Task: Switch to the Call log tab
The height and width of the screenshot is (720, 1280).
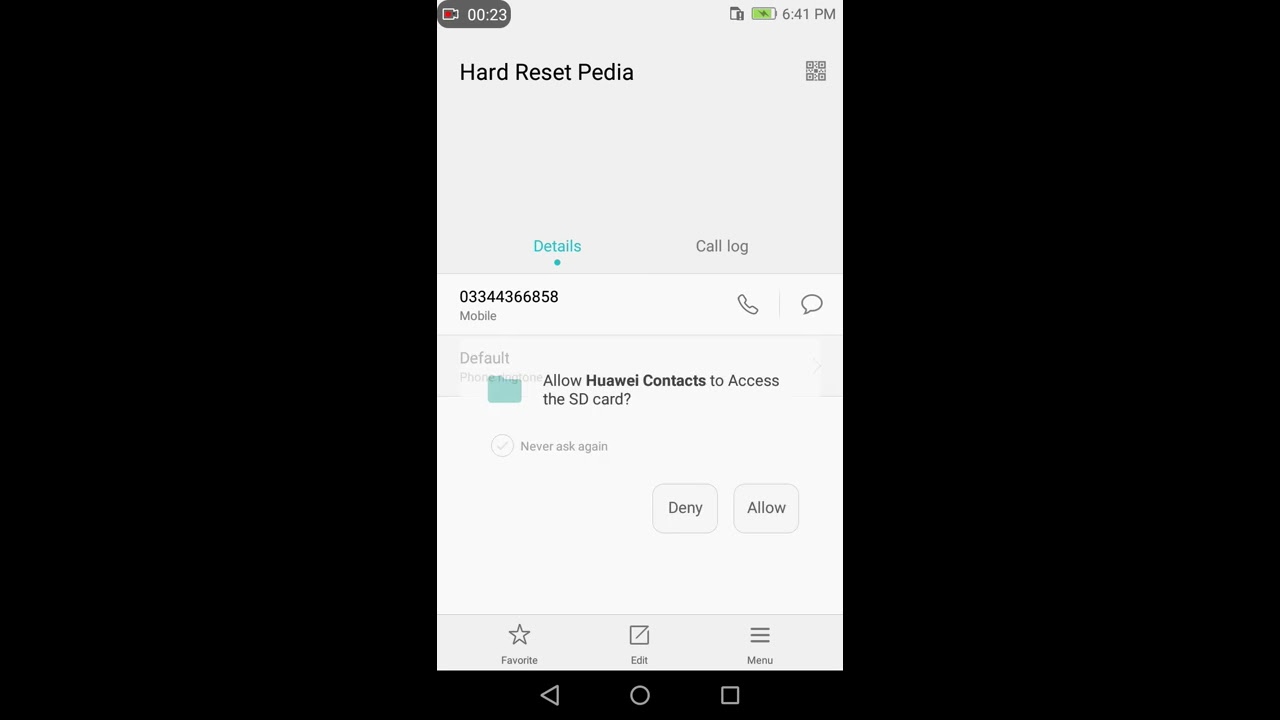Action: [721, 246]
